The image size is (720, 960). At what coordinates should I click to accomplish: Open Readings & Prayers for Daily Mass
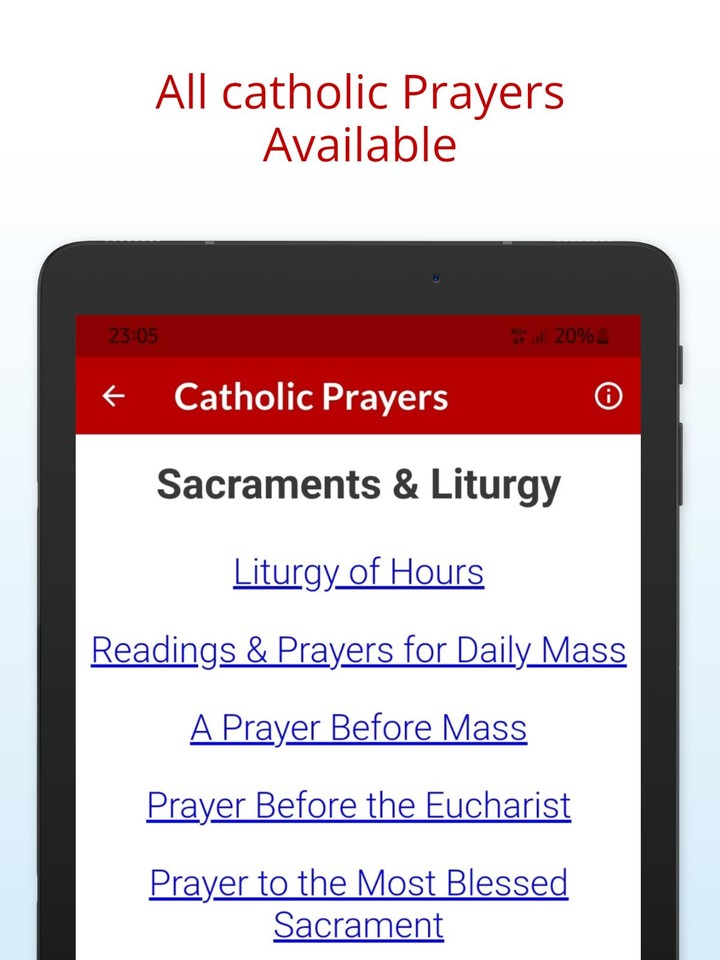click(x=359, y=650)
